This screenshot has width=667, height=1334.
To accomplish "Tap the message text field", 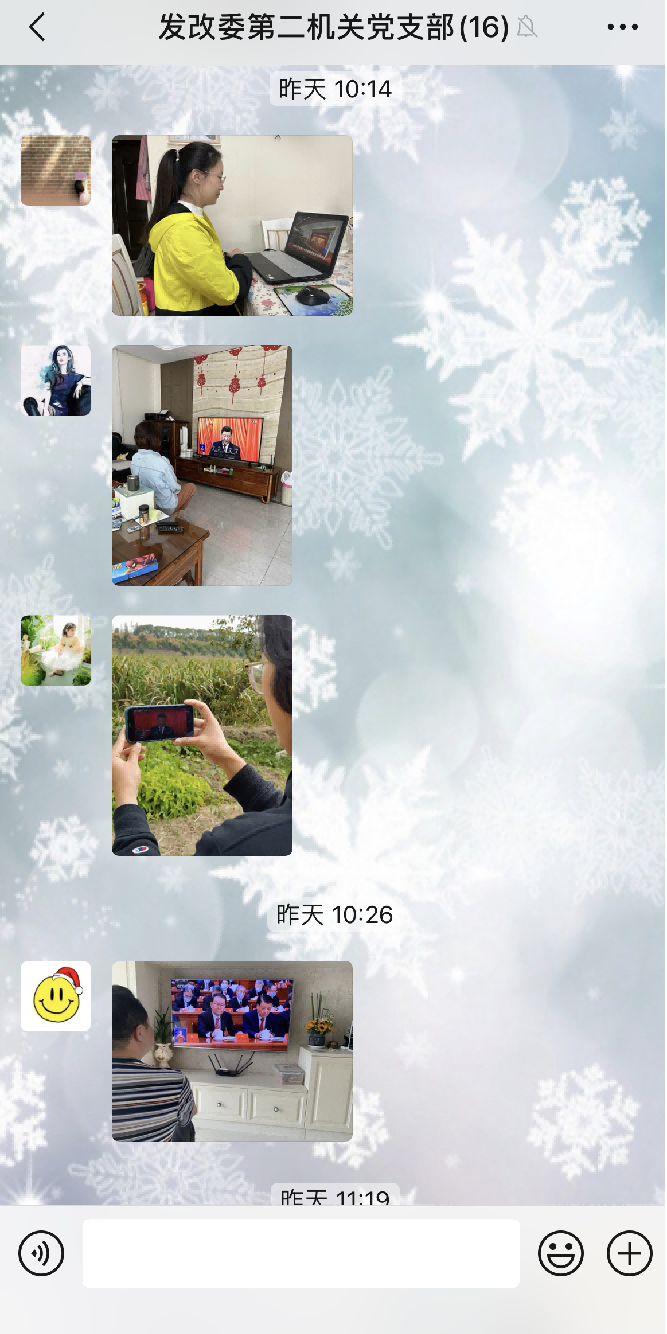I will tap(300, 1253).
